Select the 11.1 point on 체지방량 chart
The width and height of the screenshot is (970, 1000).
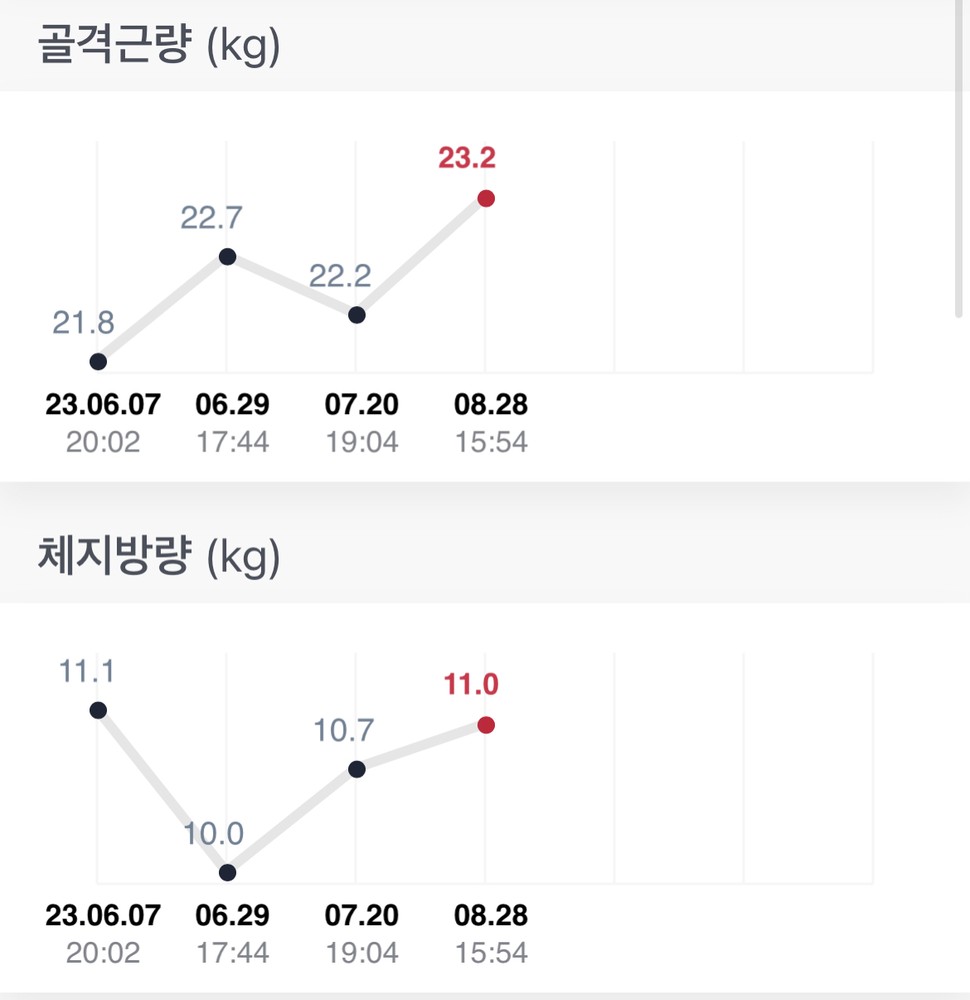pyautogui.click(x=98, y=710)
